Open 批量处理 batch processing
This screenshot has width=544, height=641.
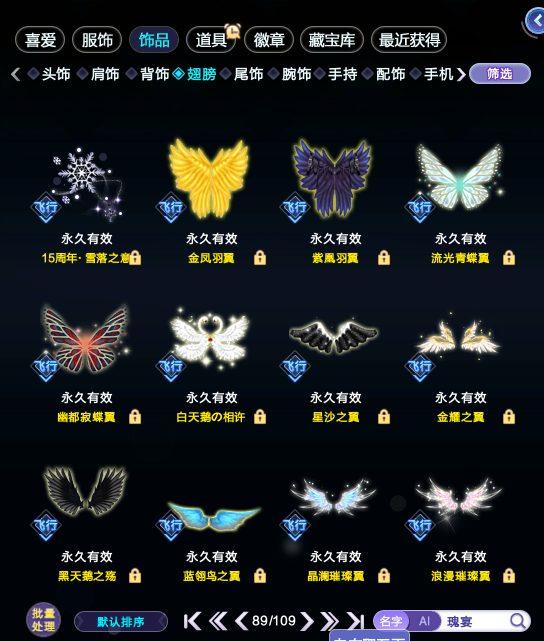click(43, 619)
